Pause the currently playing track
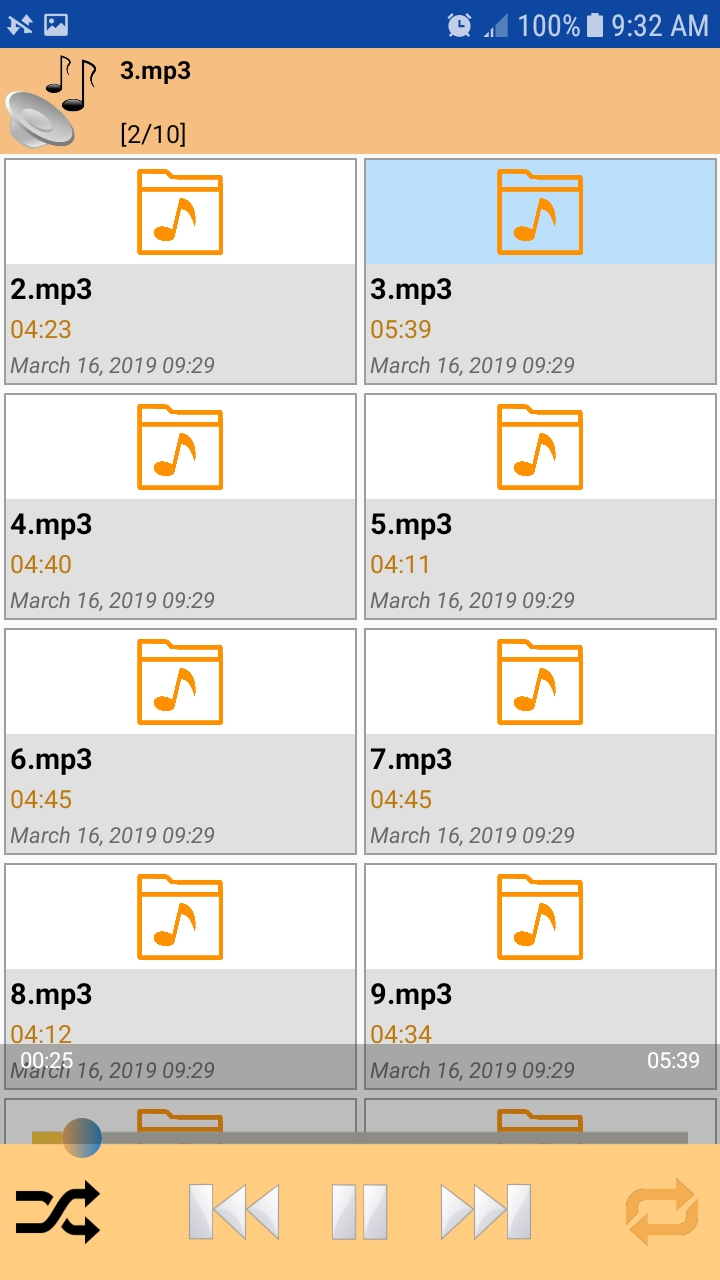 pyautogui.click(x=360, y=1210)
